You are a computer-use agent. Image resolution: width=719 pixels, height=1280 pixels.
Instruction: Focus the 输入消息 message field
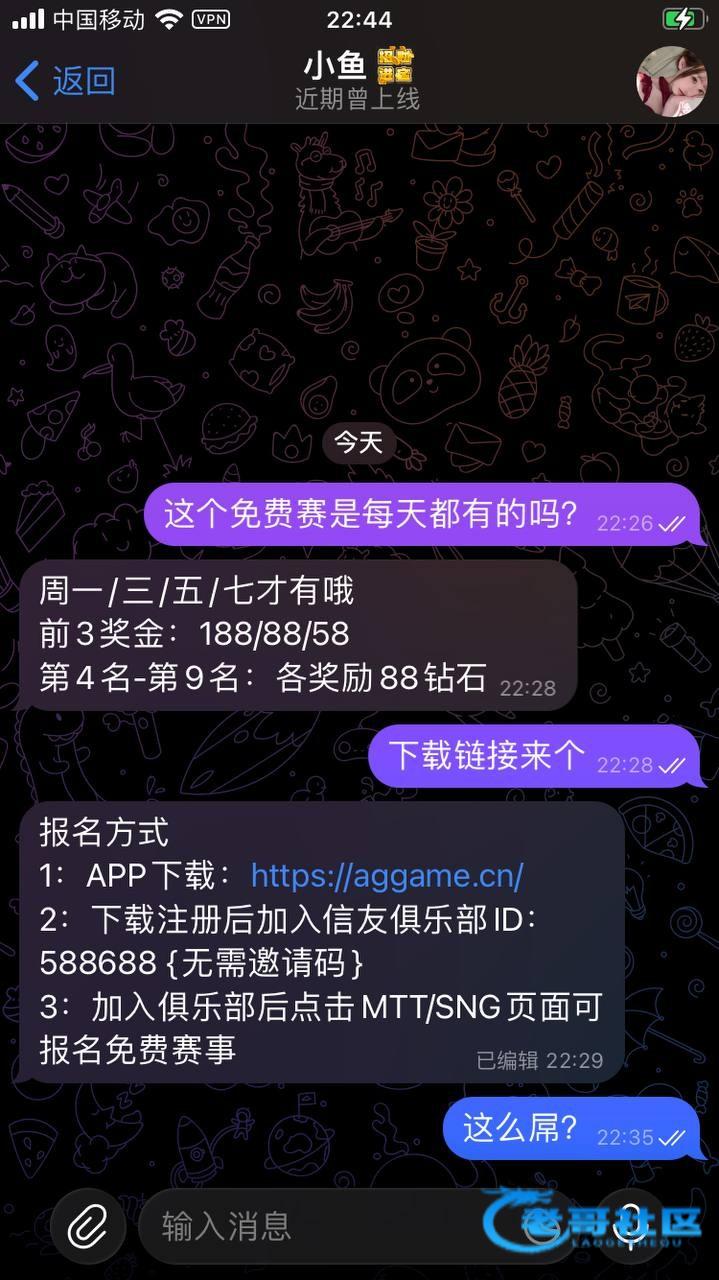pos(300,1225)
